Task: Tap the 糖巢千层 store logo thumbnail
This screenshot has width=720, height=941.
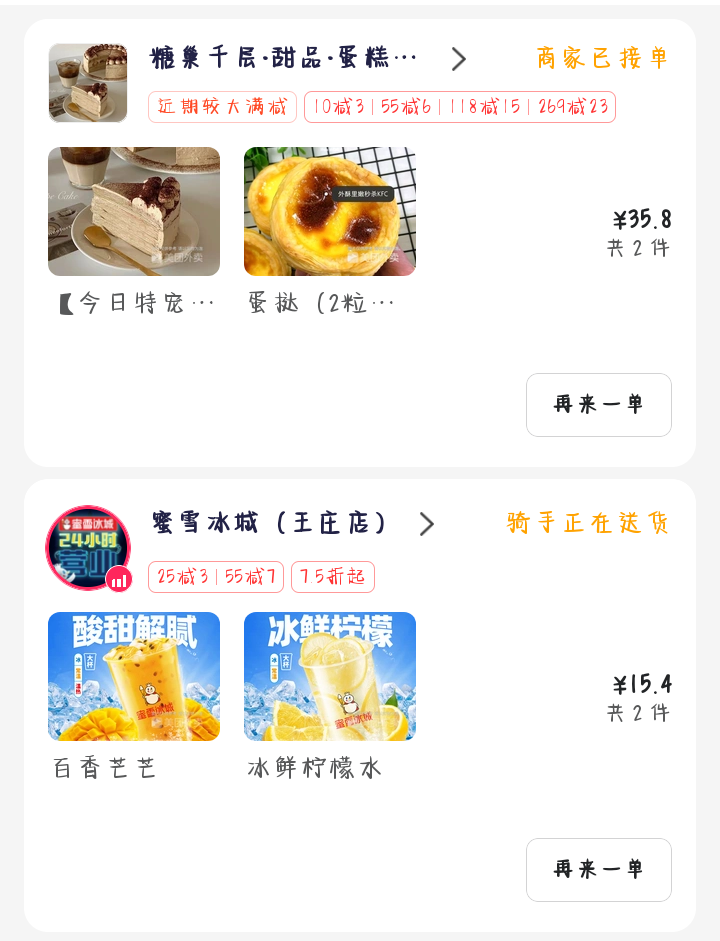Action: point(88,83)
